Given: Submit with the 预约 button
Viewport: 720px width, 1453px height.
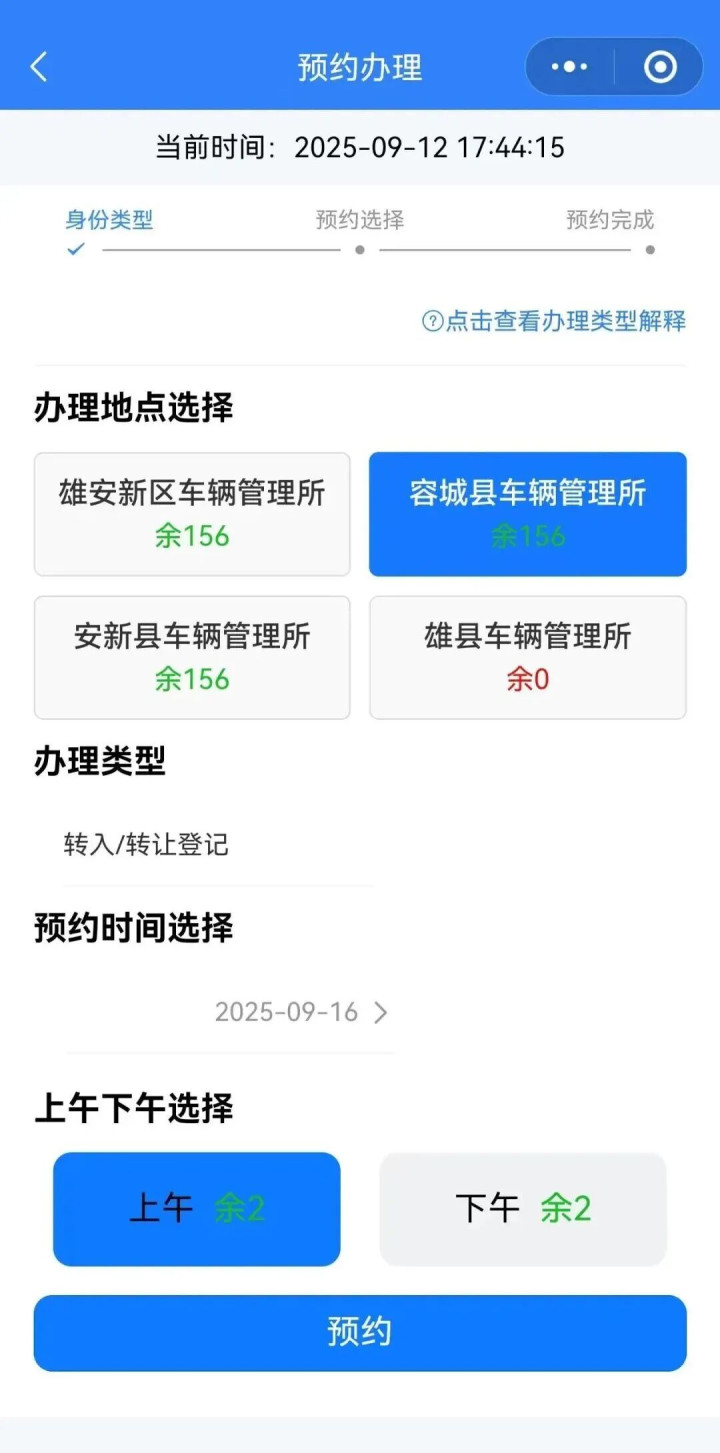Looking at the screenshot, I should (360, 1332).
